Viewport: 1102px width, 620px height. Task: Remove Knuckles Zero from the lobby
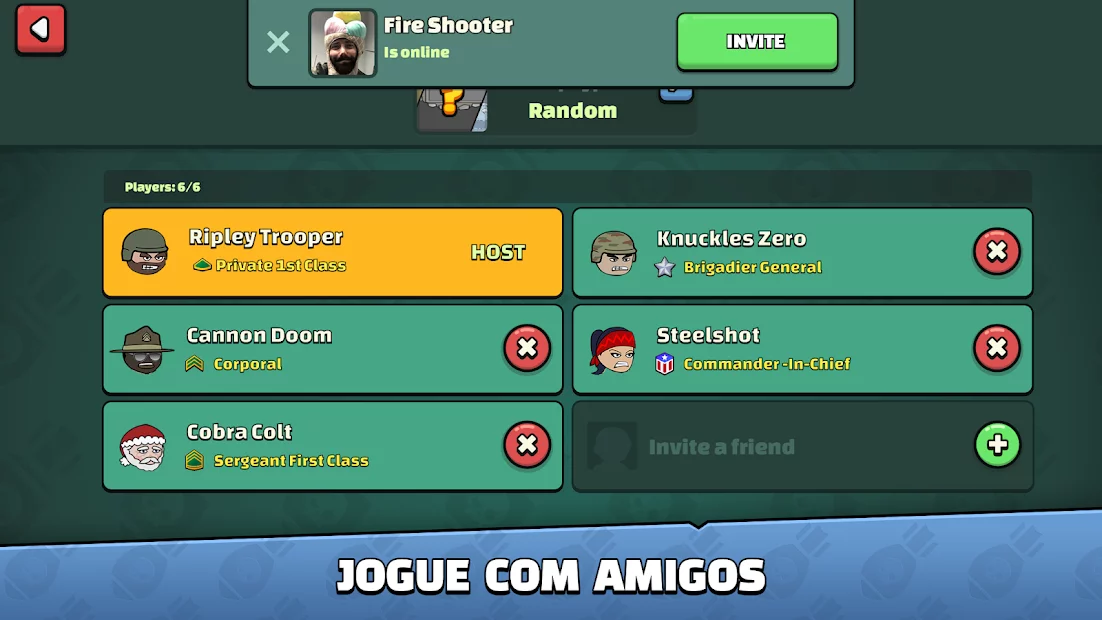point(996,252)
